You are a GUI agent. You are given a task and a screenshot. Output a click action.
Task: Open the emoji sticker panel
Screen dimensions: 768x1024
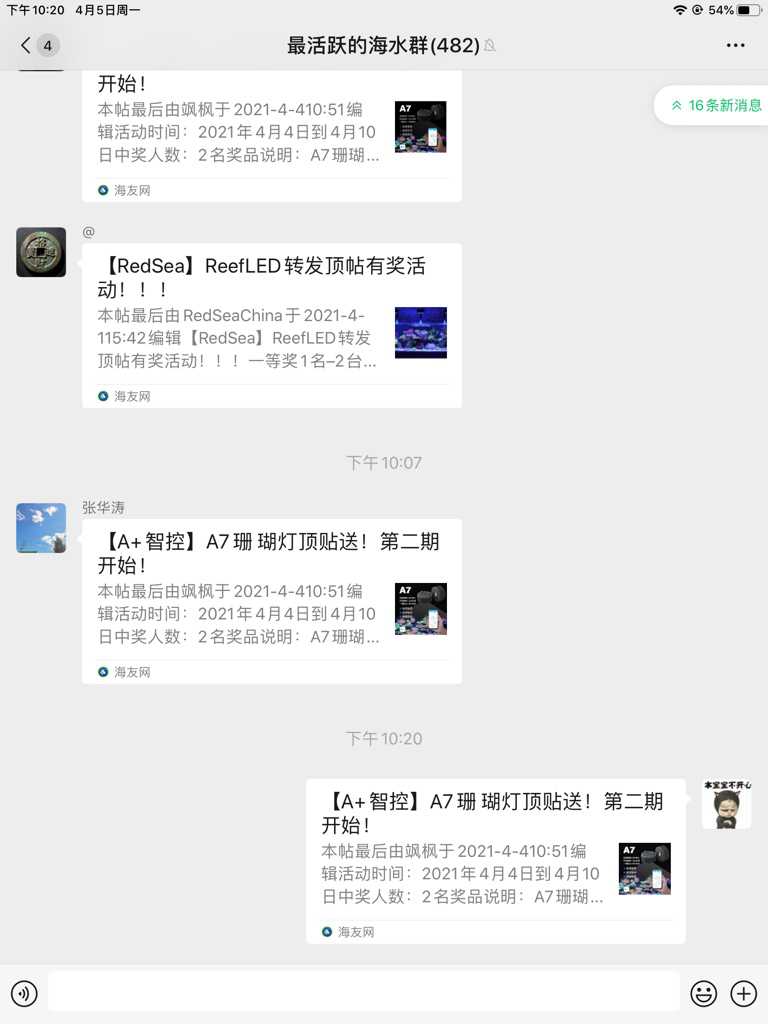tap(704, 993)
